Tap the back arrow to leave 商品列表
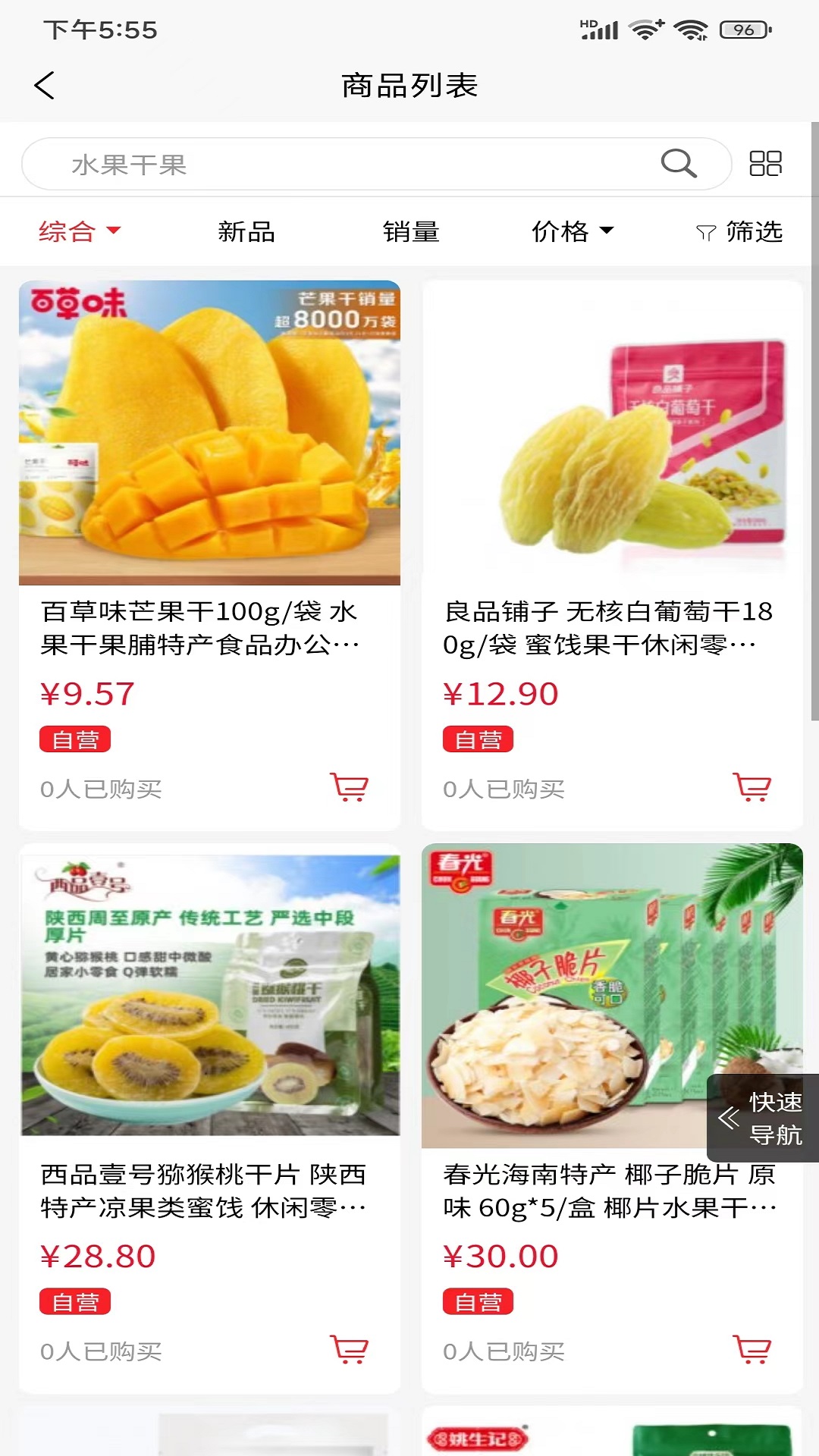The image size is (819, 1456). tap(45, 85)
